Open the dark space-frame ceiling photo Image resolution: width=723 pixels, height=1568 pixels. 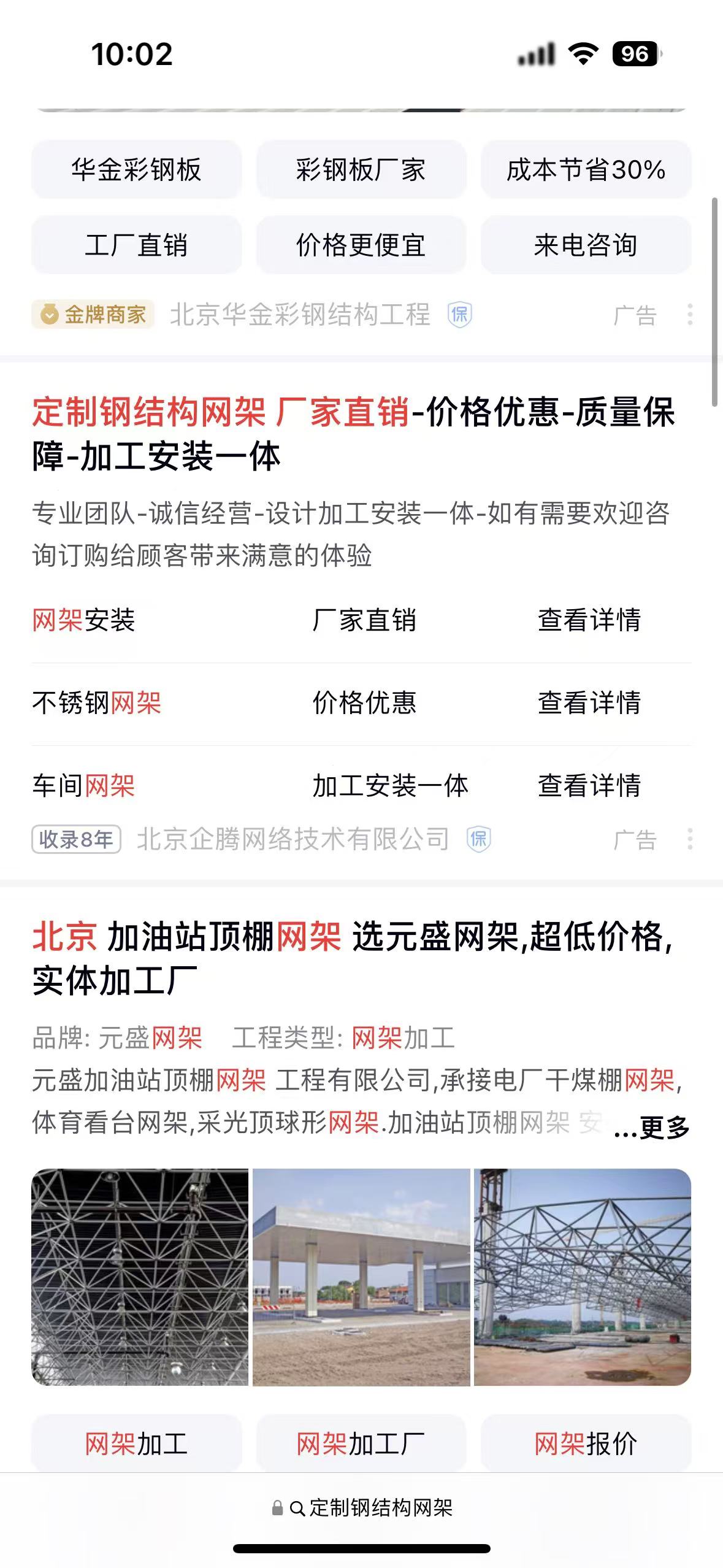140,1277
